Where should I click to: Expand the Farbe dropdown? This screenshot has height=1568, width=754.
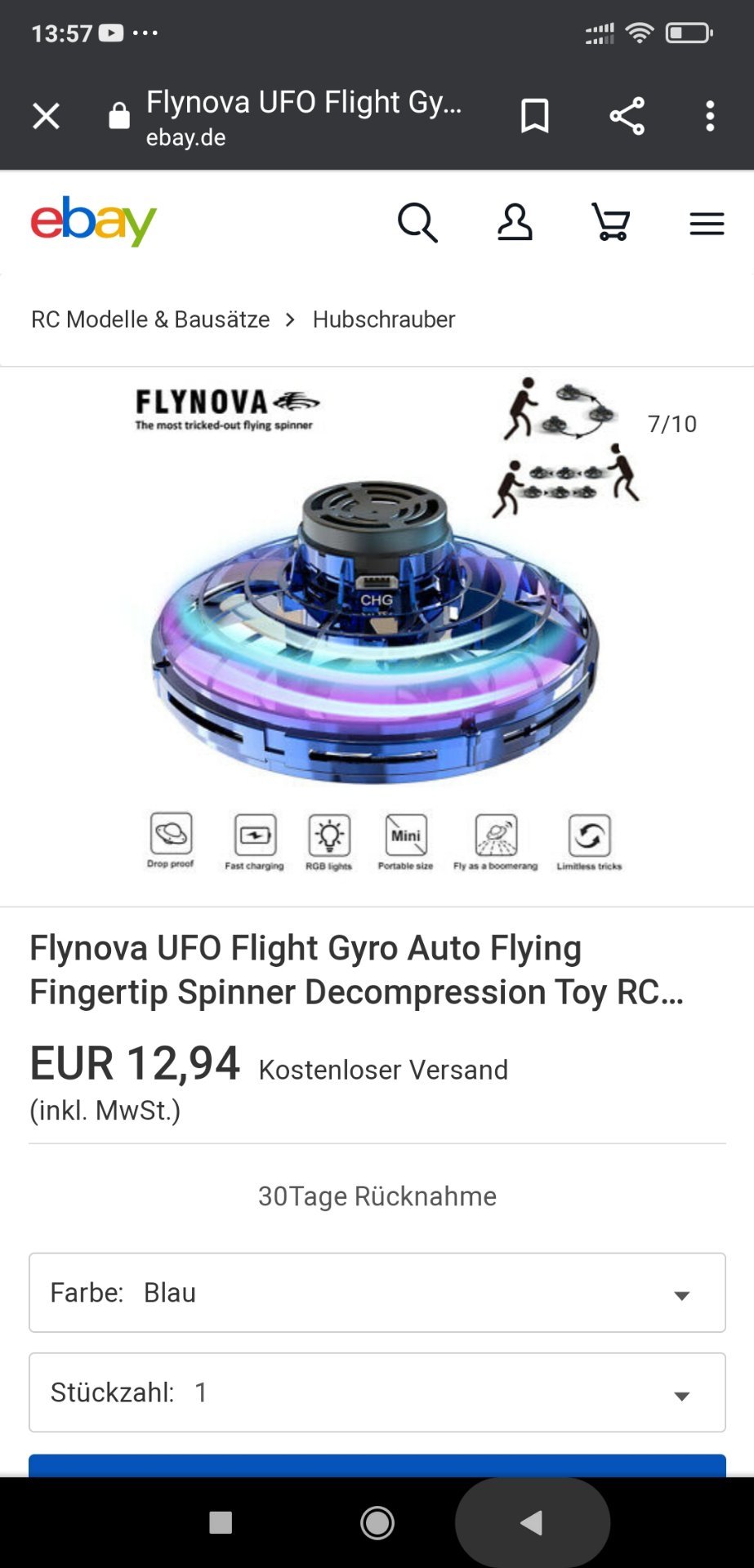pyautogui.click(x=377, y=1293)
